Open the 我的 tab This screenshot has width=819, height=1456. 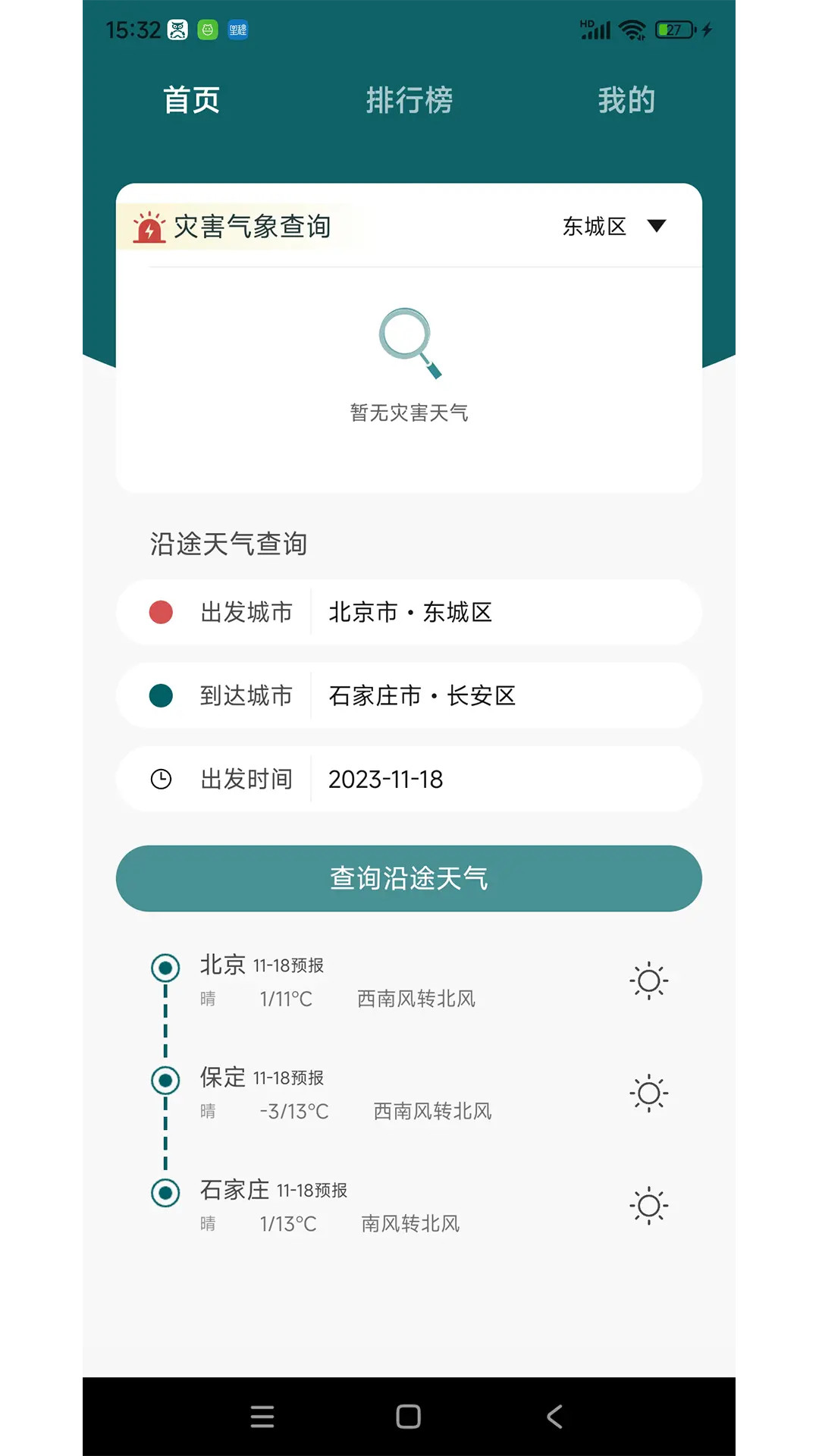pyautogui.click(x=626, y=100)
